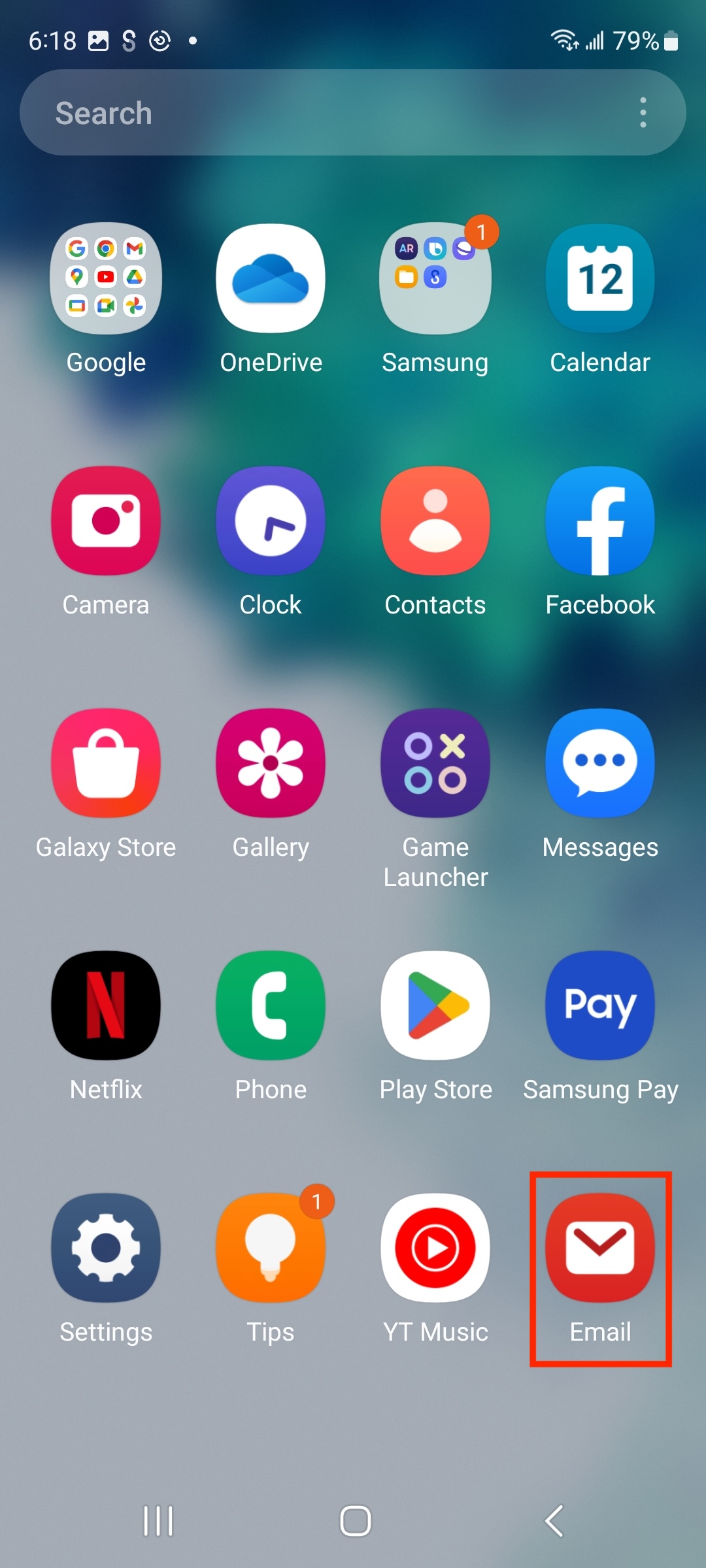
Task: Launch Netflix
Action: pyautogui.click(x=106, y=1005)
